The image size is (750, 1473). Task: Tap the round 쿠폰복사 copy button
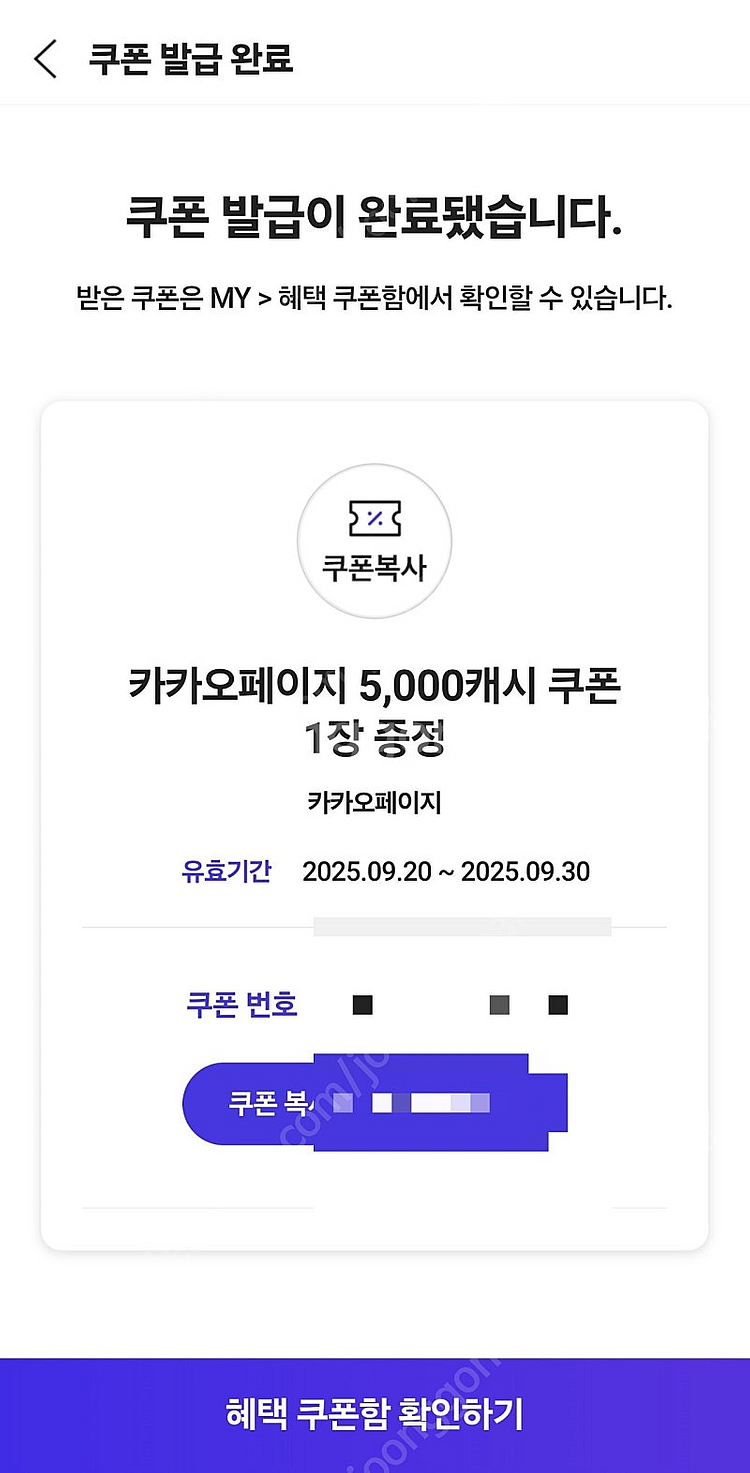374,541
